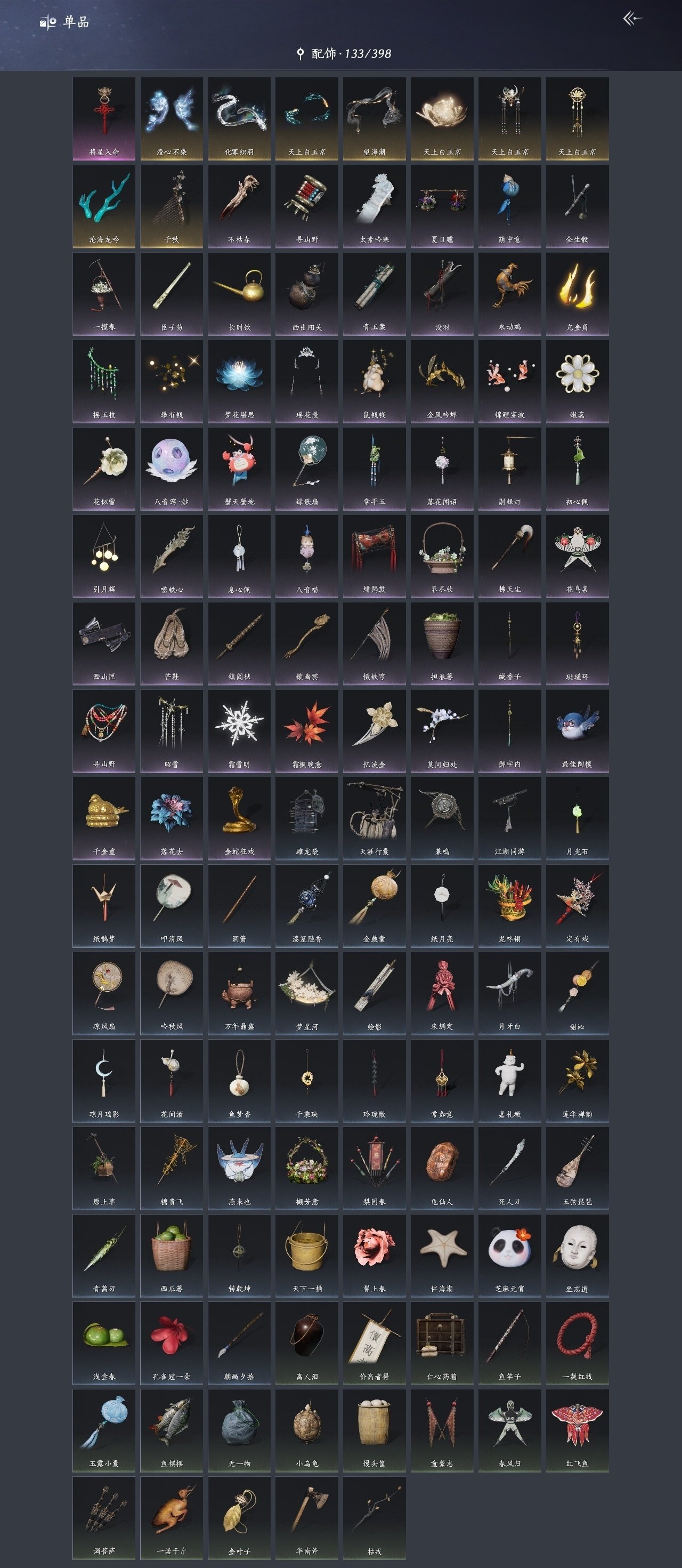The width and height of the screenshot is (682, 1568).
Task: Choose the 红飞鱼 red kite item
Action: click(x=577, y=1430)
